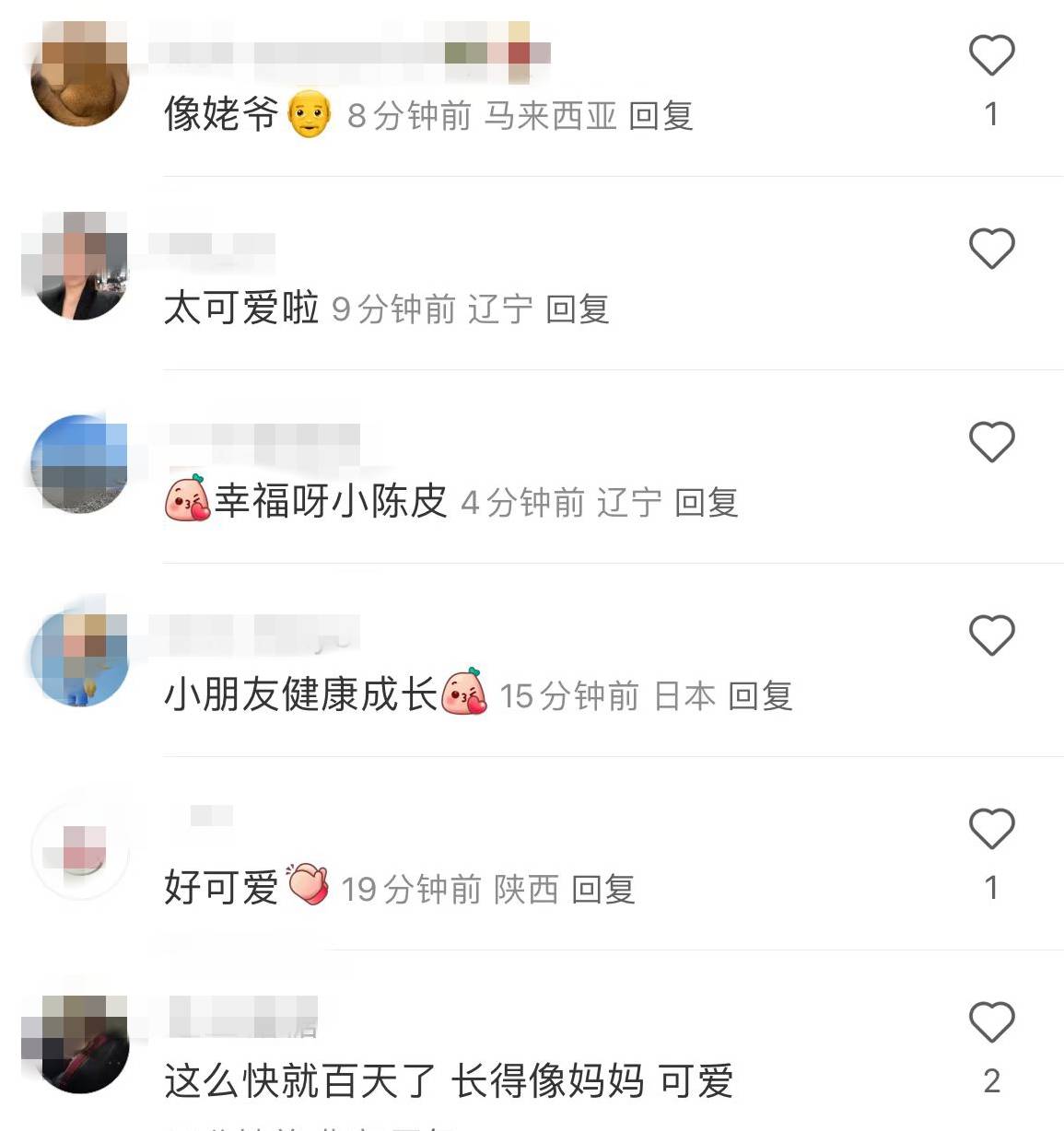
Task: Reply to the comment 幸福呀小陈皮
Action: click(707, 503)
